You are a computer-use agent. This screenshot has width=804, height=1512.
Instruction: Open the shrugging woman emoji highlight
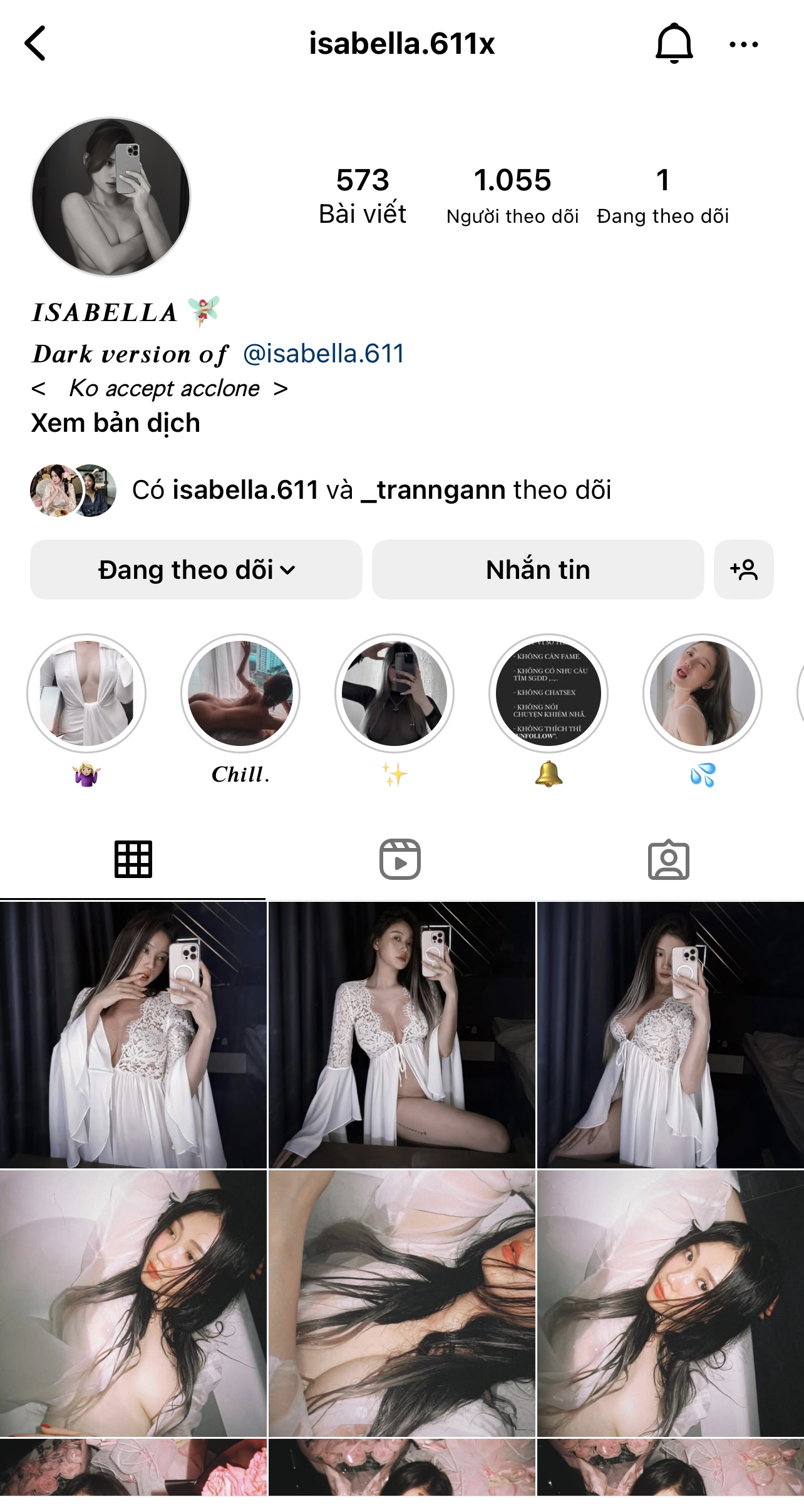tap(86, 693)
